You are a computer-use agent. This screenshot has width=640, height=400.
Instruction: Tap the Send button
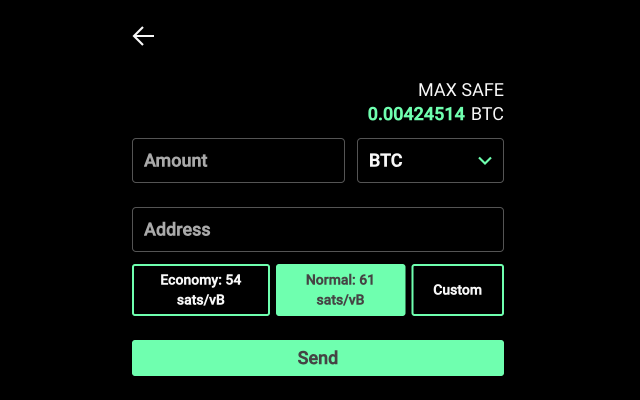317,358
